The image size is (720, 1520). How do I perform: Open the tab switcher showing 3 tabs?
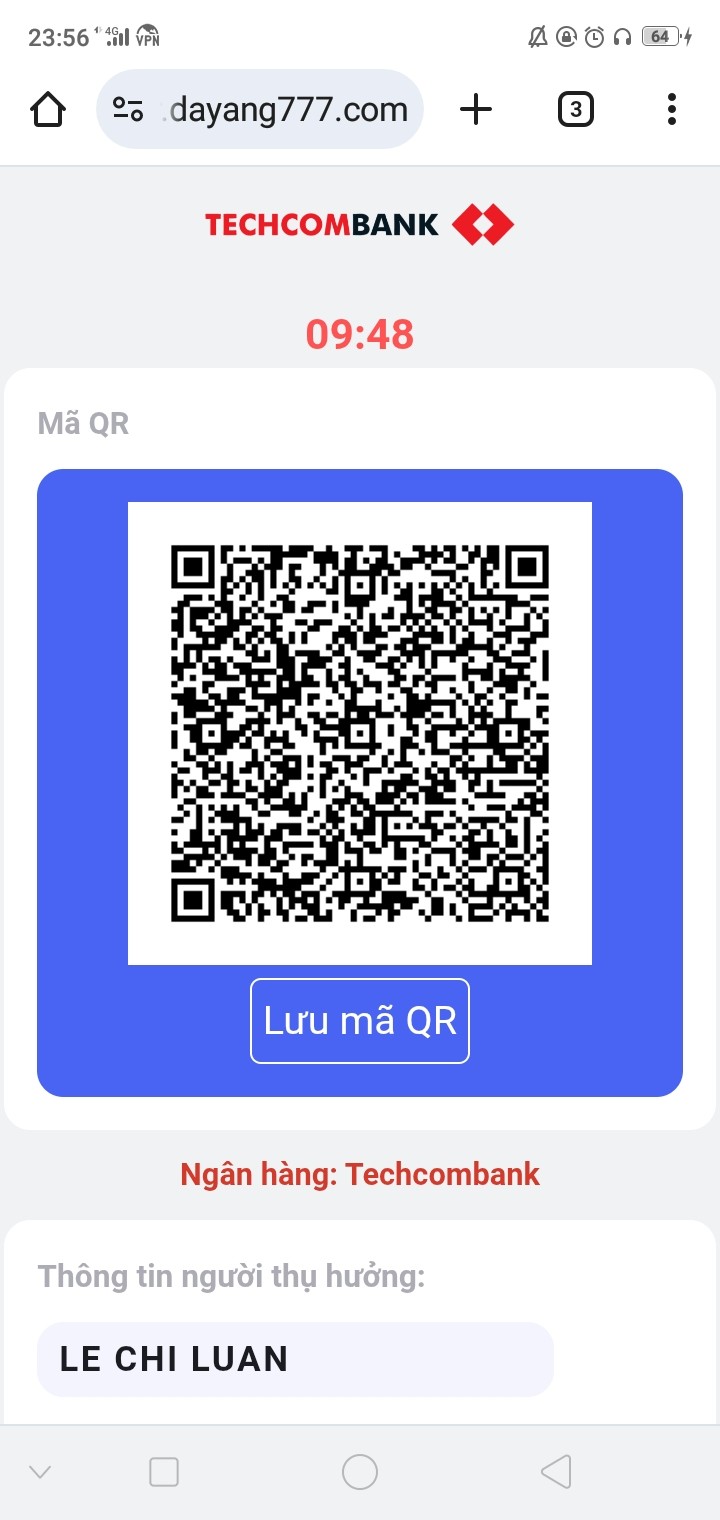[x=575, y=109]
